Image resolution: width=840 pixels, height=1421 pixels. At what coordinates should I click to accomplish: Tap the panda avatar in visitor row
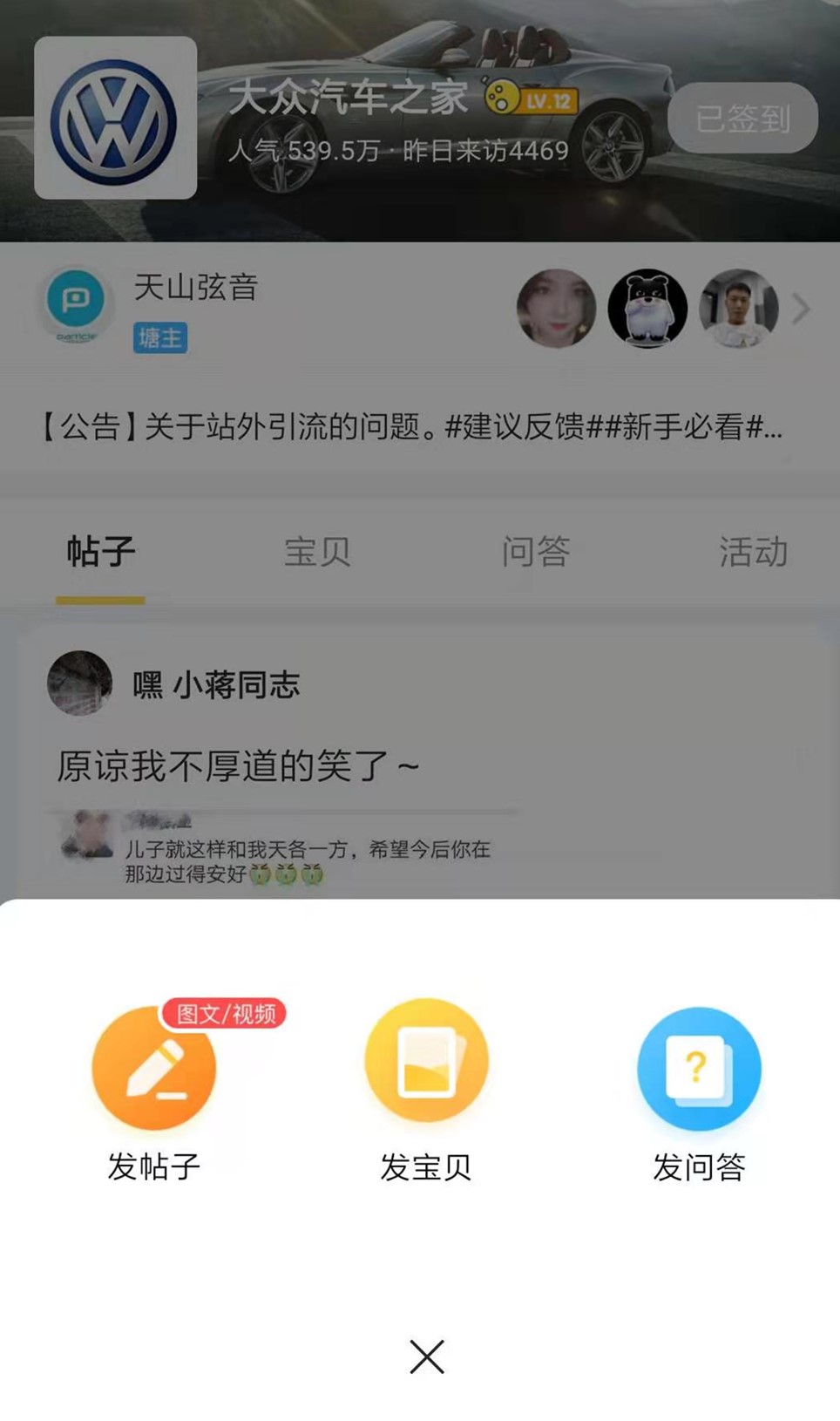pos(643,309)
